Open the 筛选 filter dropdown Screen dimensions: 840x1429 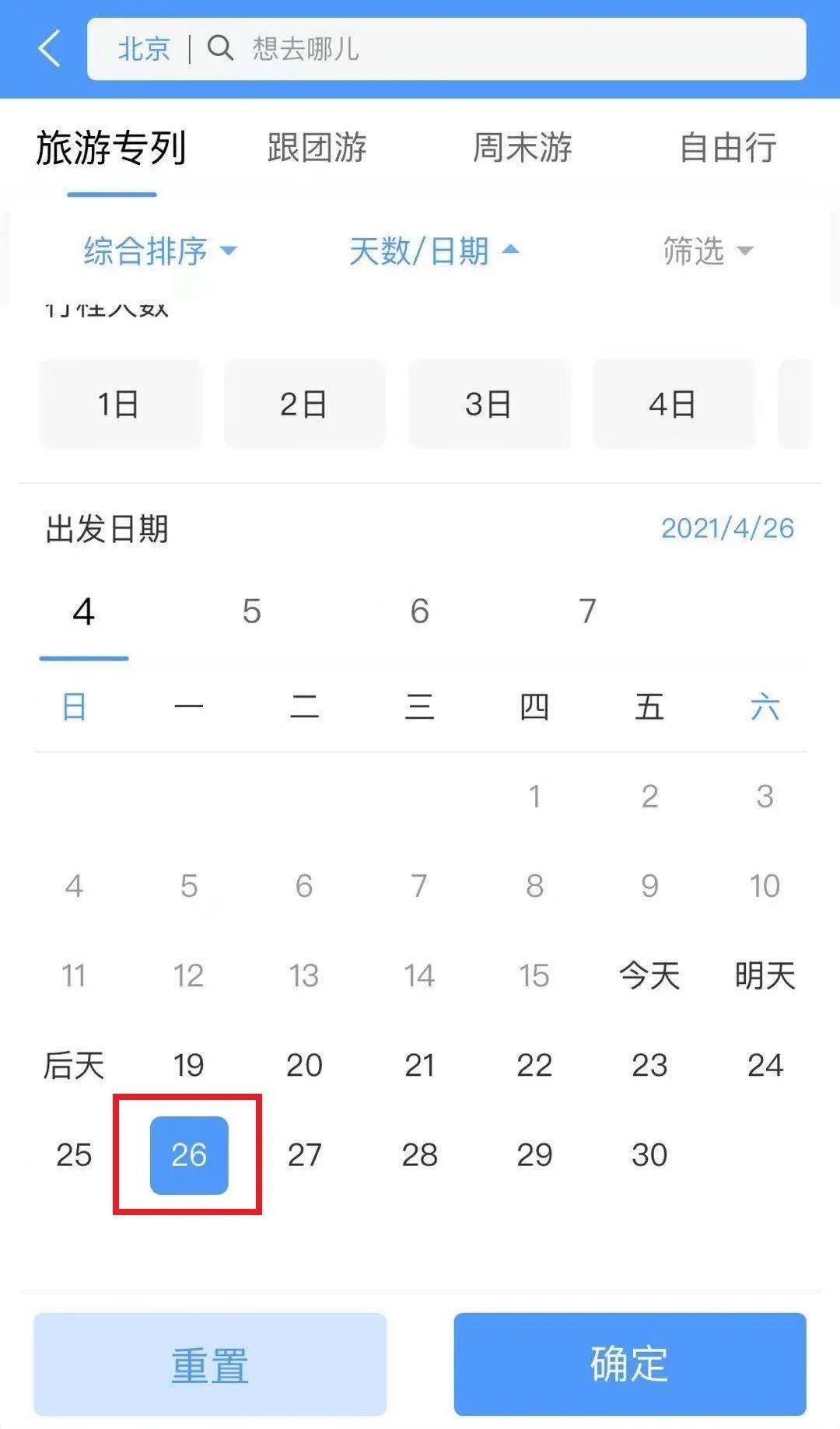[x=707, y=250]
